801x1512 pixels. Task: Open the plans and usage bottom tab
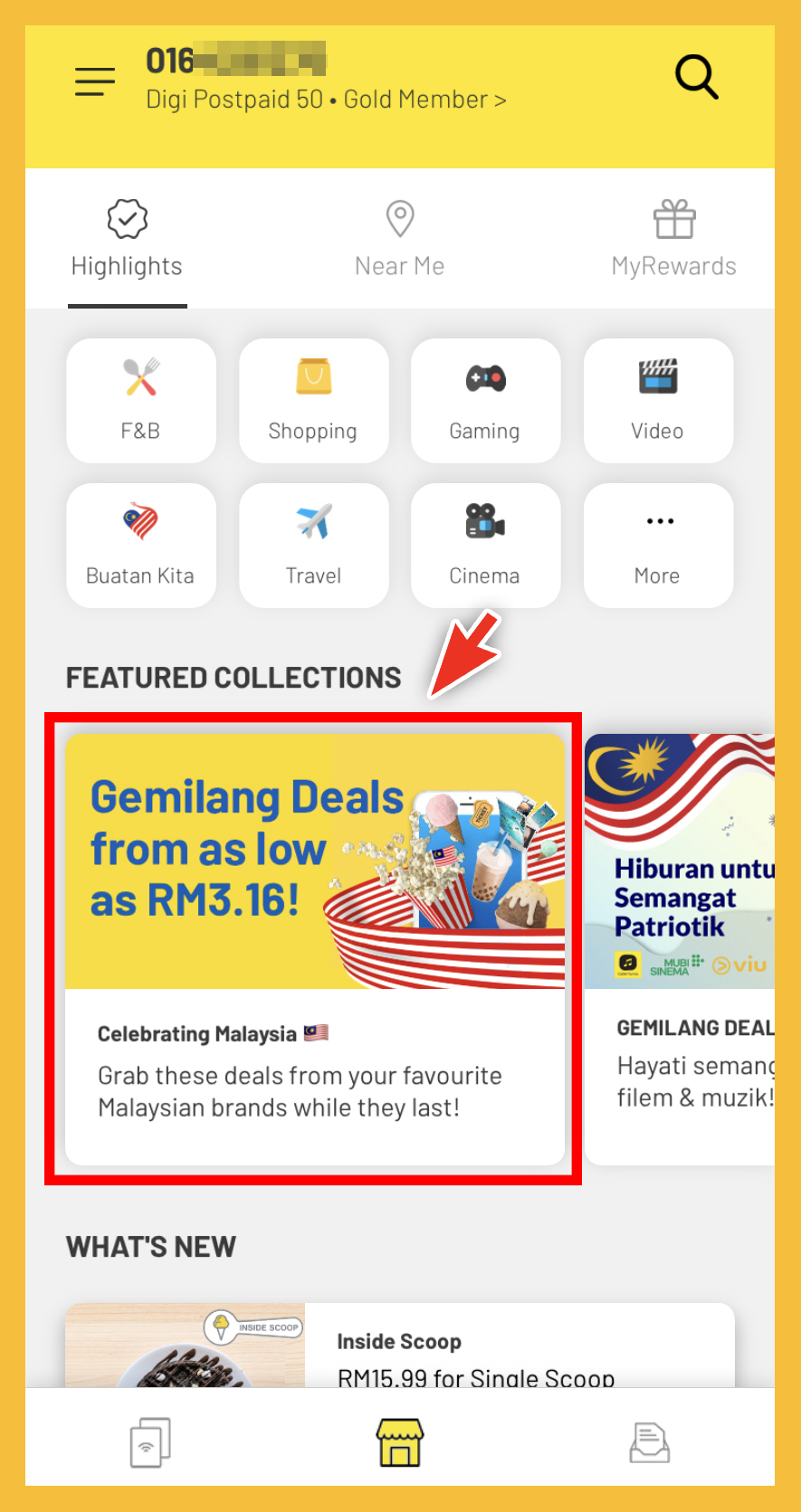tap(149, 1441)
